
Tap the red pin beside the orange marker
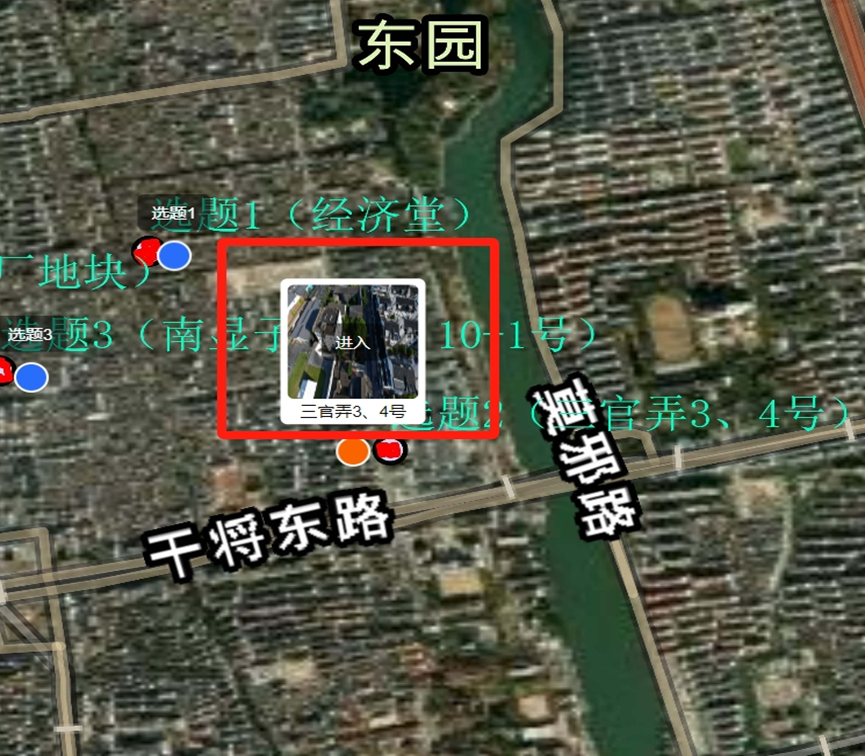(x=389, y=451)
